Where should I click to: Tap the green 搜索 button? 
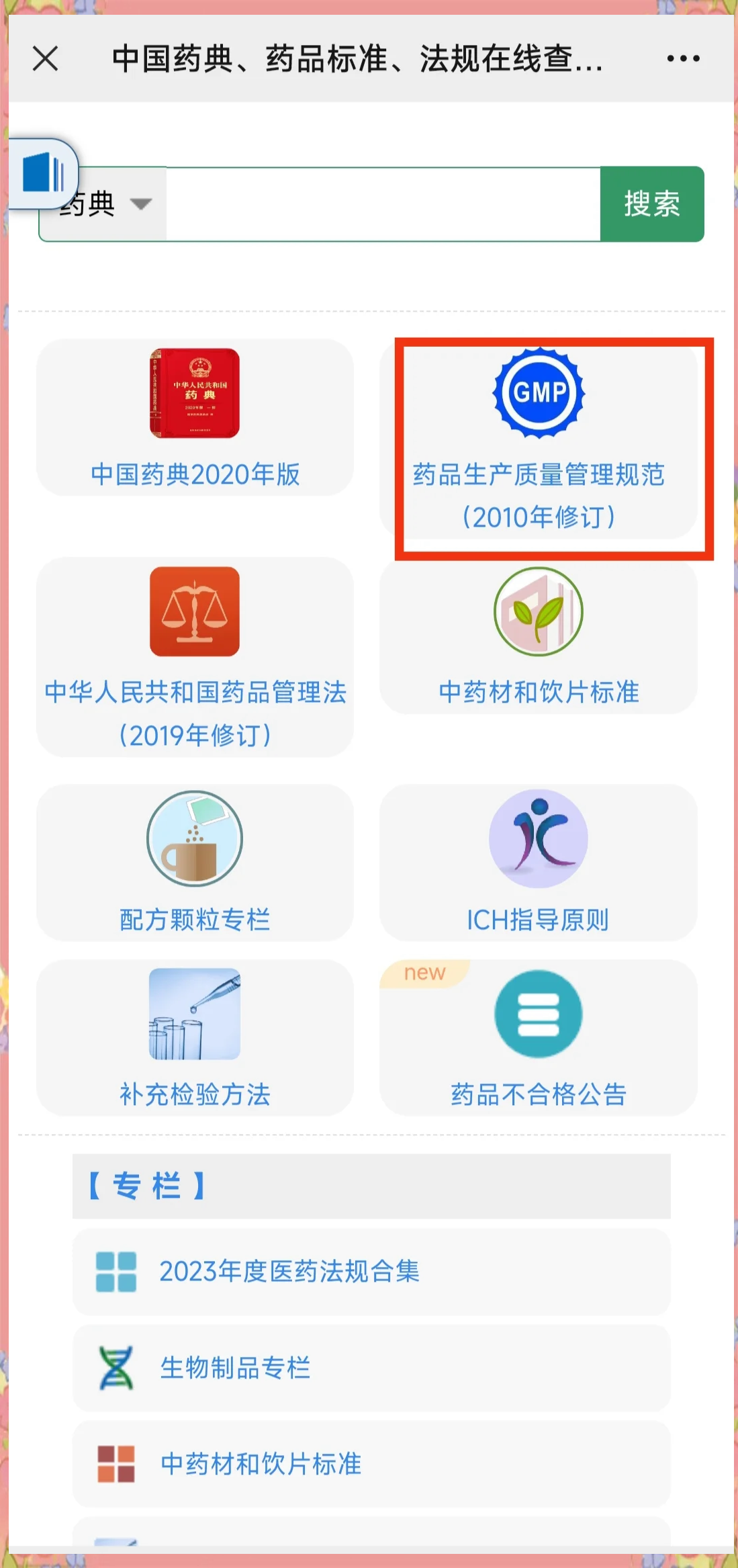pyautogui.click(x=652, y=204)
